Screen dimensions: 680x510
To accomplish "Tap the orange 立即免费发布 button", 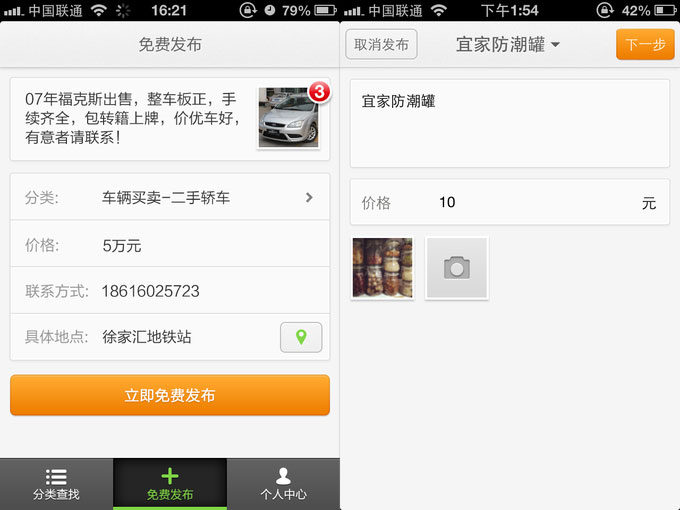I will coord(170,395).
